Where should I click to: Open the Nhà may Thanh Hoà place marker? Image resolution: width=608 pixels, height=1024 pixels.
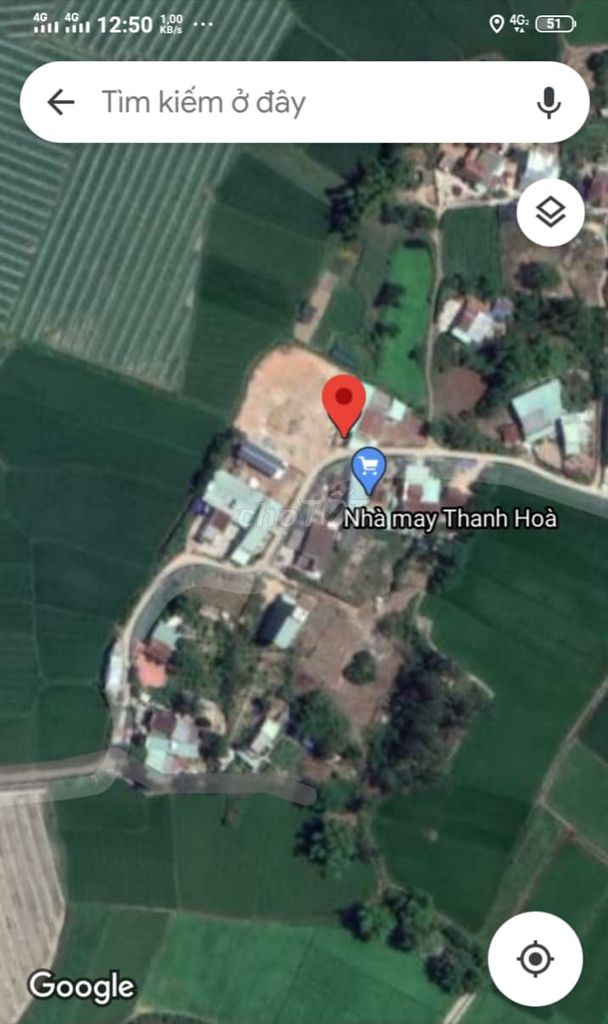[369, 470]
